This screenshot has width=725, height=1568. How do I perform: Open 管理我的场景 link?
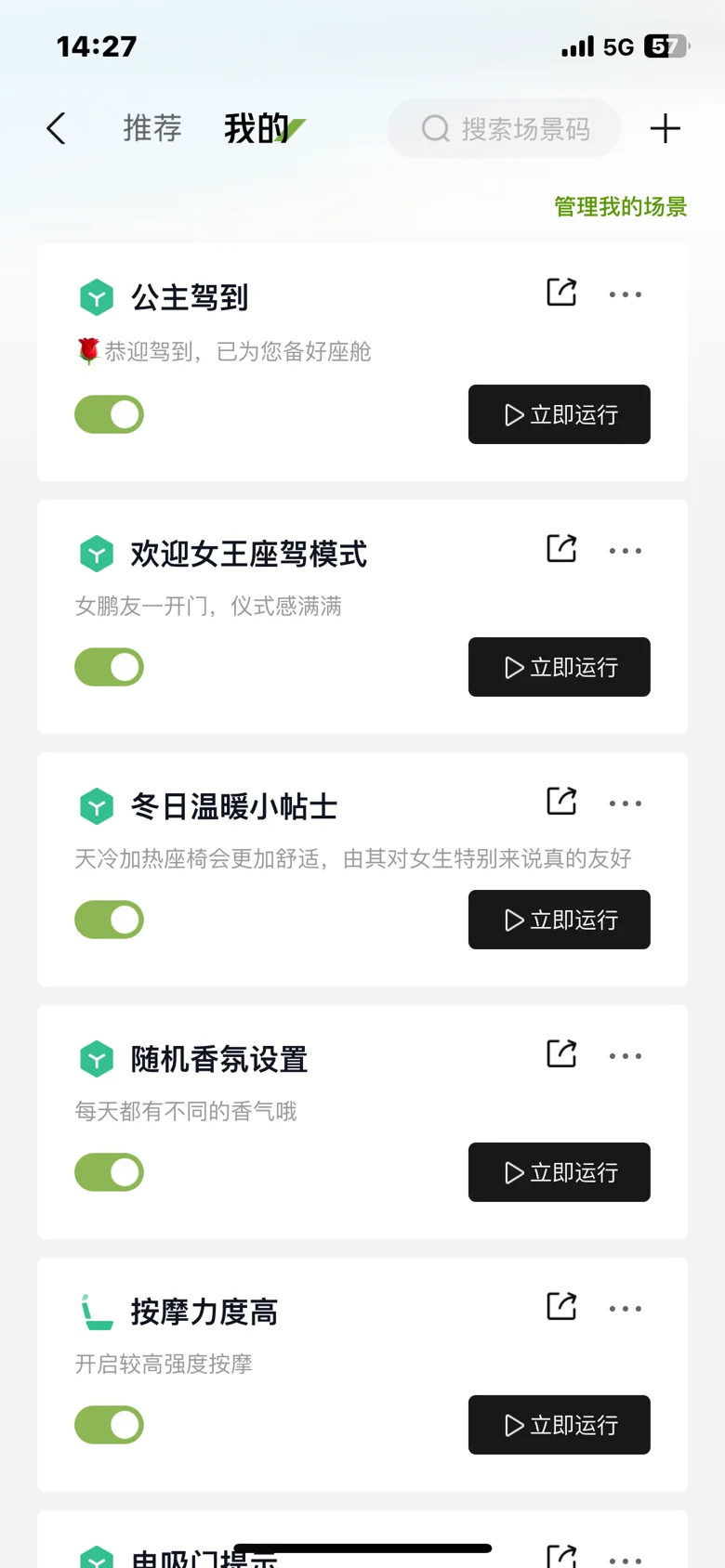click(620, 206)
